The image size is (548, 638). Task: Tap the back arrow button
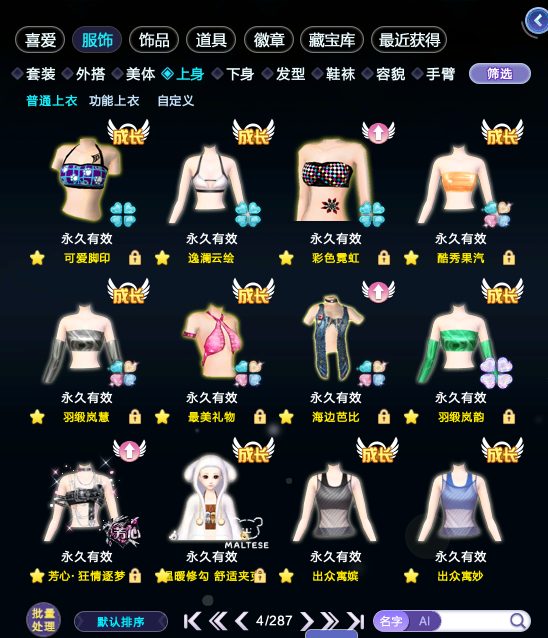[537, 20]
